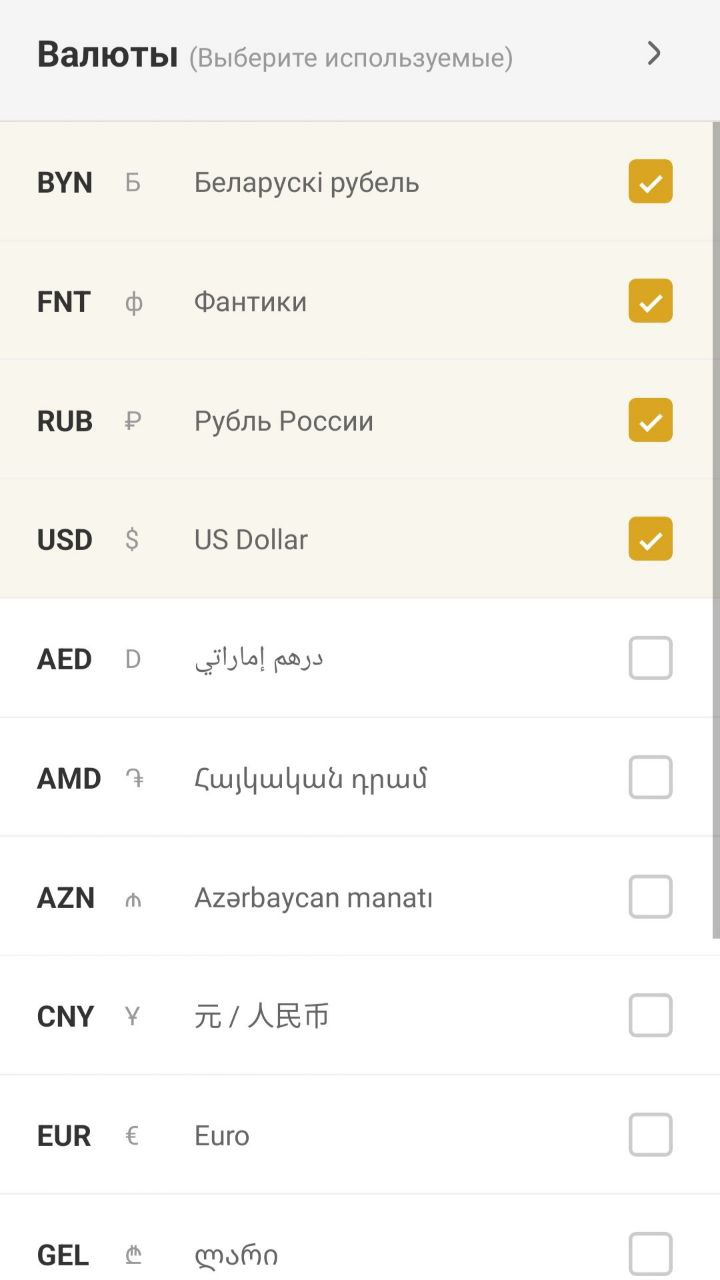The height and width of the screenshot is (1280, 720).
Task: Uncheck the US Dollar checkbox
Action: pos(650,539)
